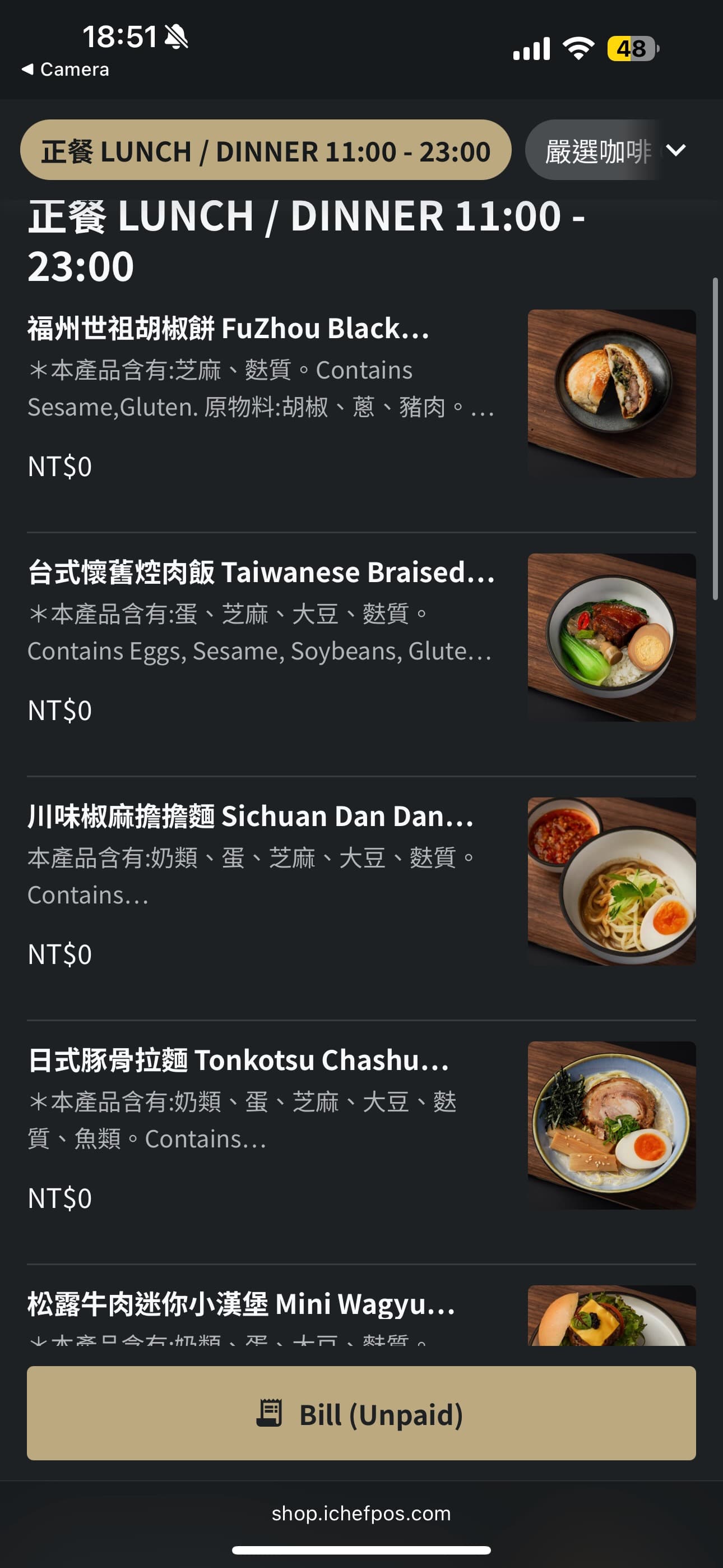Viewport: 723px width, 1568px height.
Task: Open the shop.ichefpos.com link
Action: 361,1514
